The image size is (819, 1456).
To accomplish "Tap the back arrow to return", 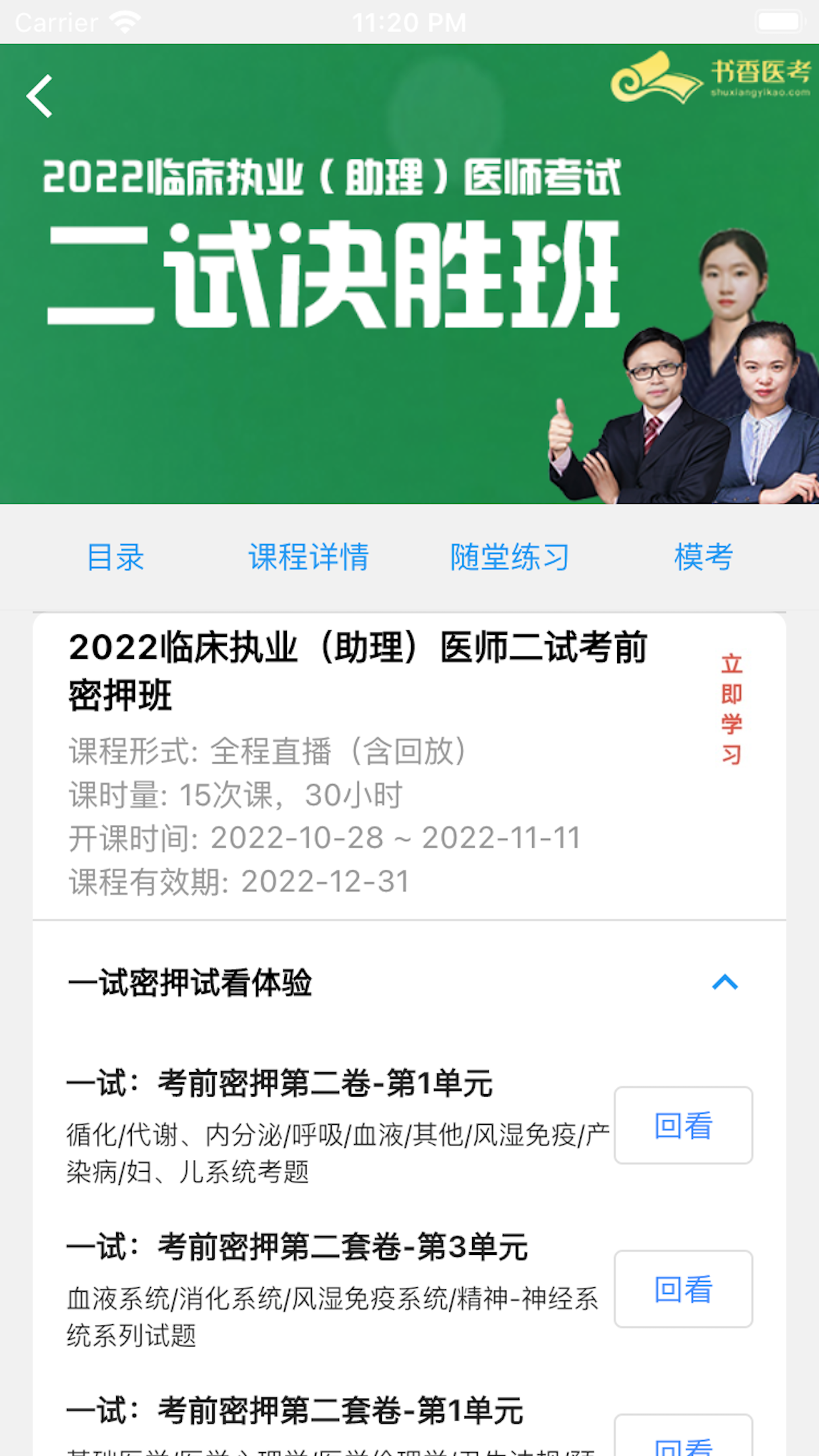I will tap(40, 96).
